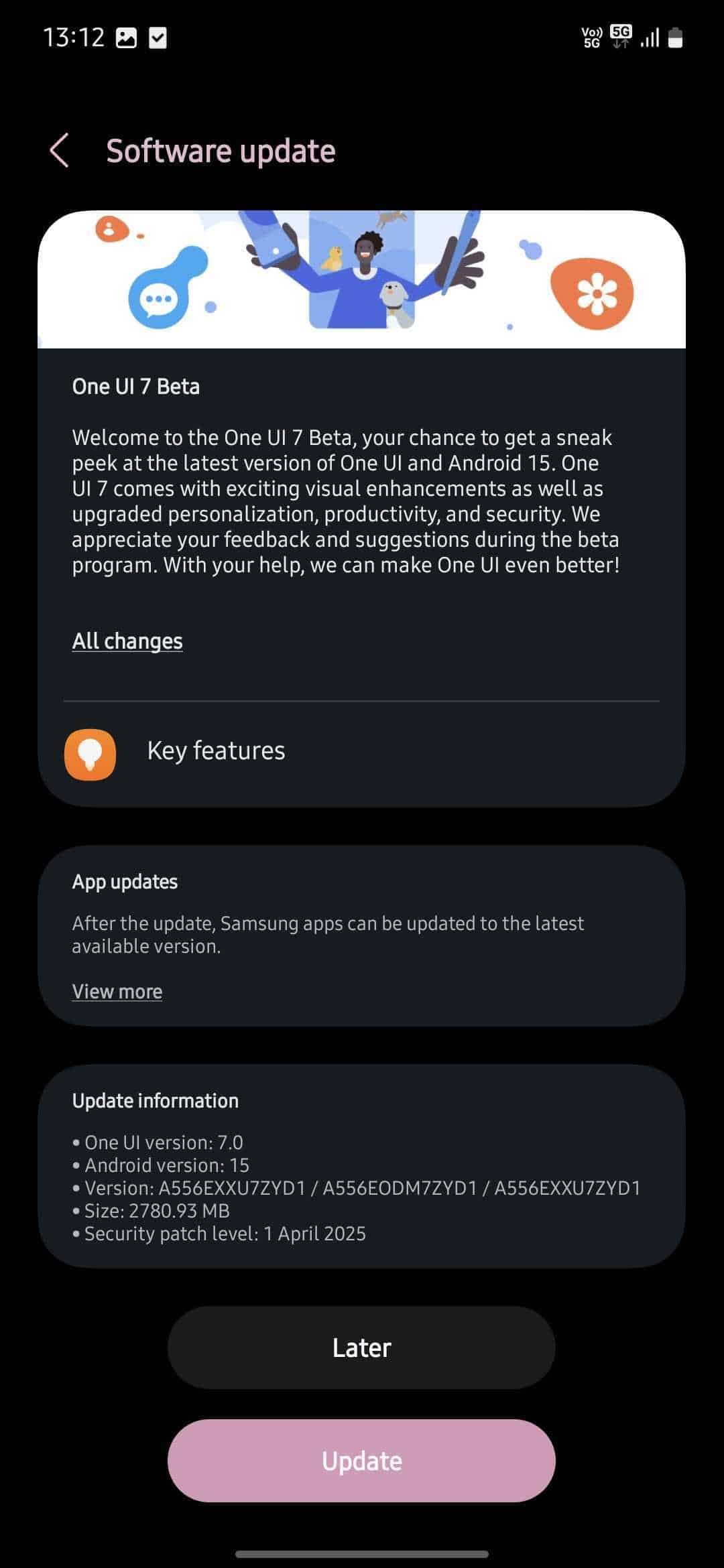The height and width of the screenshot is (1568, 724).
Task: Start the One UI 7 Beta update
Action: click(x=361, y=1461)
